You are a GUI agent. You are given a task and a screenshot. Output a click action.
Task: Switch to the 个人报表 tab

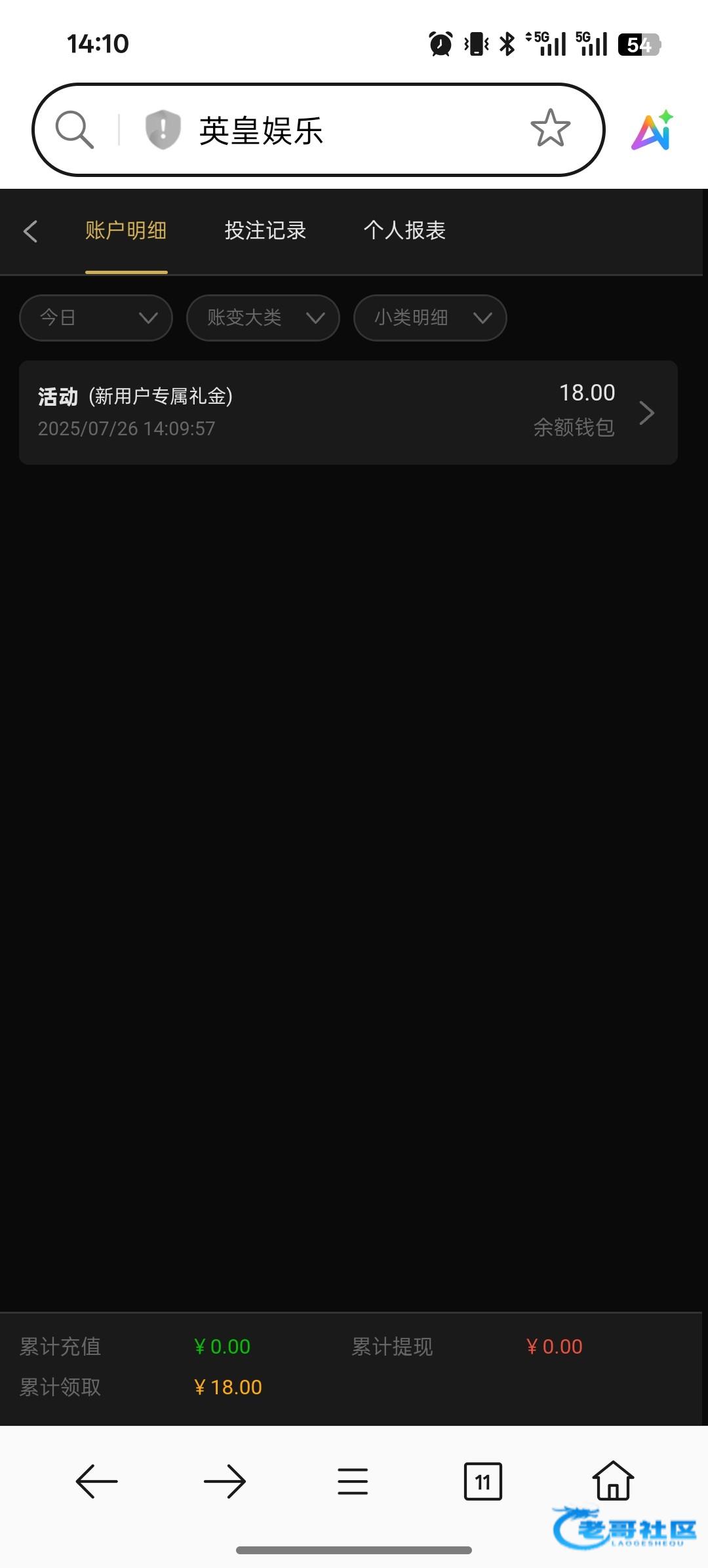click(x=404, y=231)
